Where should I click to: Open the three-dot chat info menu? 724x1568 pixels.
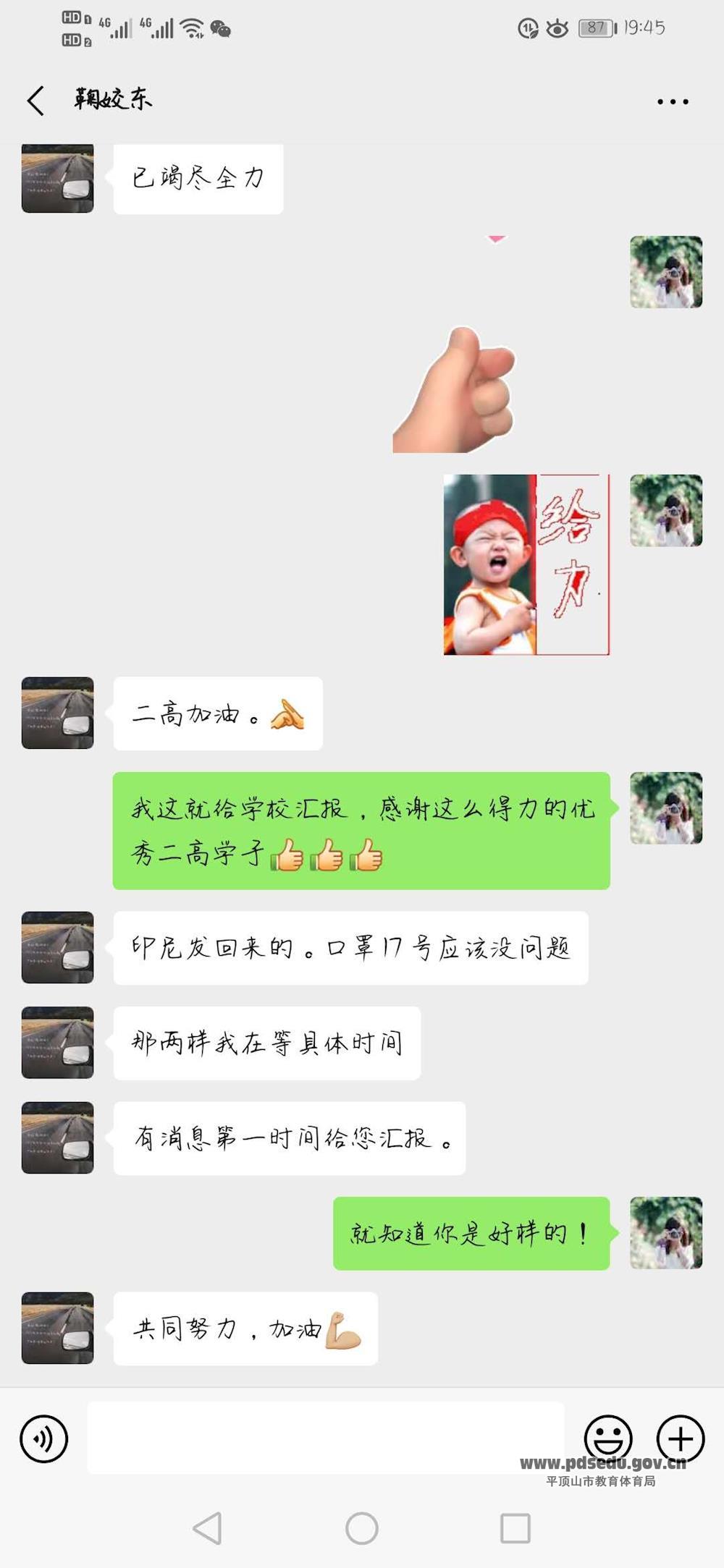(673, 102)
